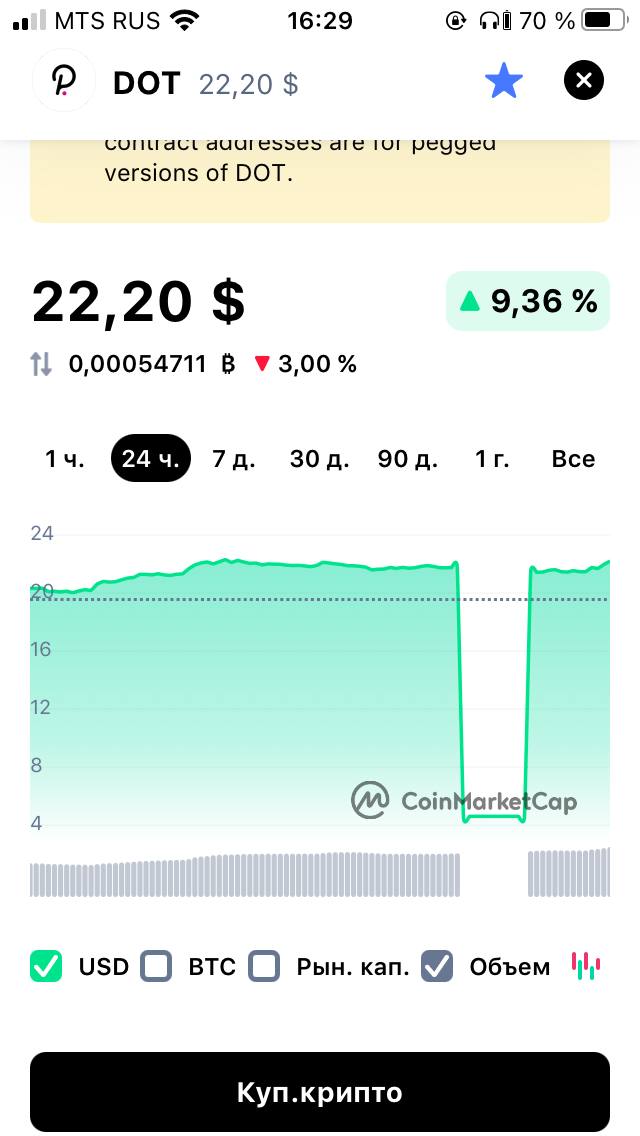Viewport: 640px width, 1136px height.
Task: Show the 90 д. price history
Action: pyautogui.click(x=407, y=459)
